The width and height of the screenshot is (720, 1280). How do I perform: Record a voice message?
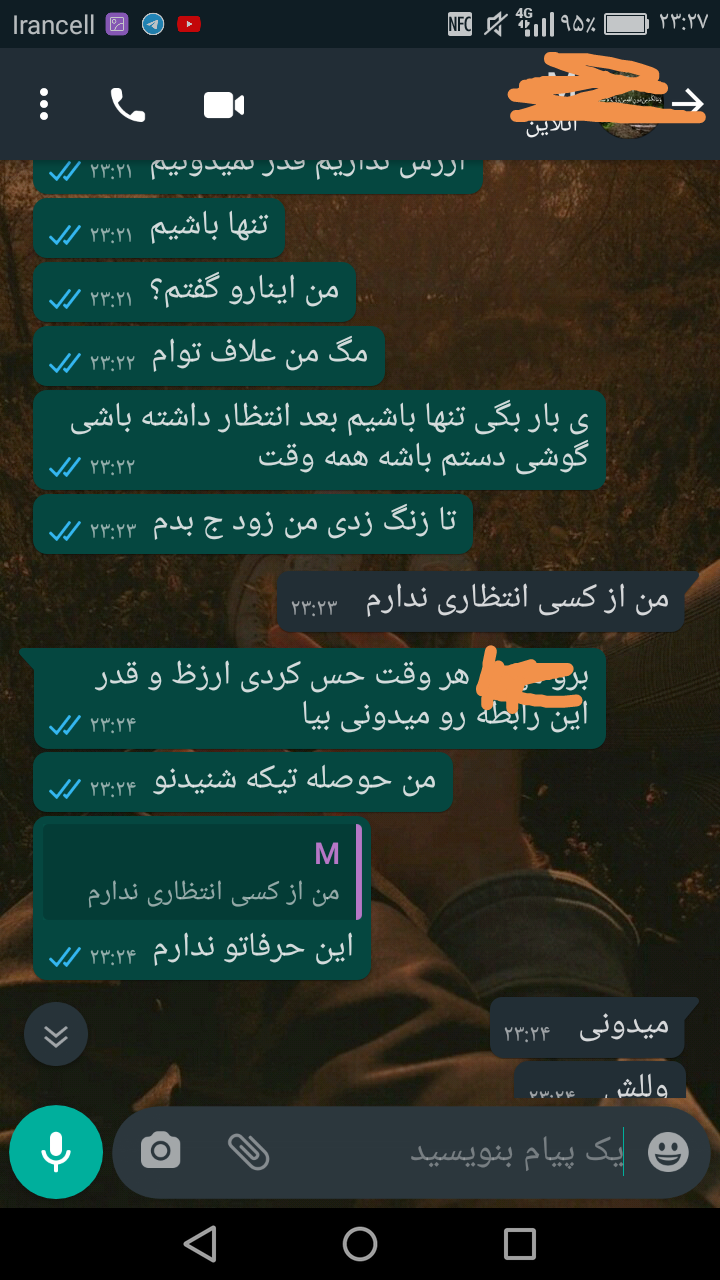pyautogui.click(x=56, y=1152)
